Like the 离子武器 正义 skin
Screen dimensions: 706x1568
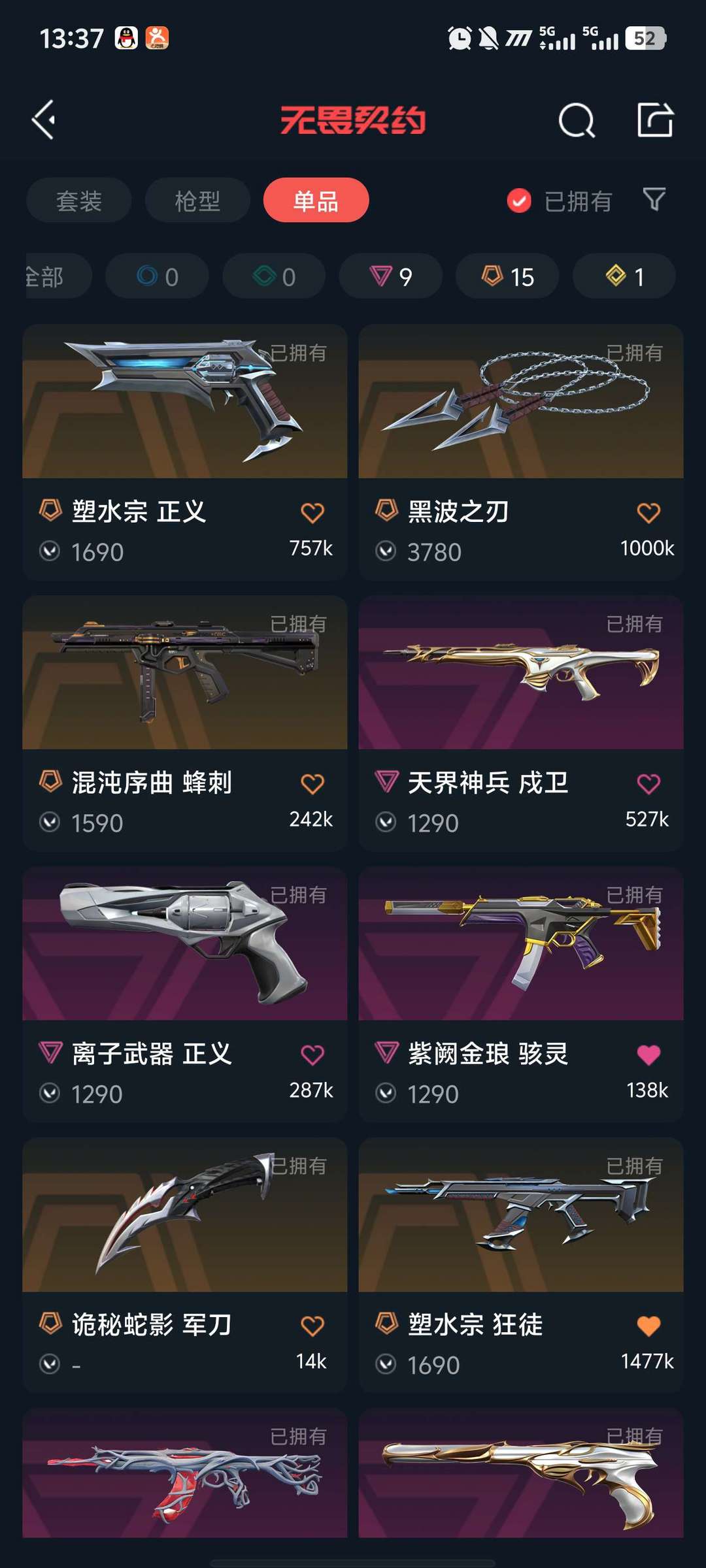point(312,1054)
